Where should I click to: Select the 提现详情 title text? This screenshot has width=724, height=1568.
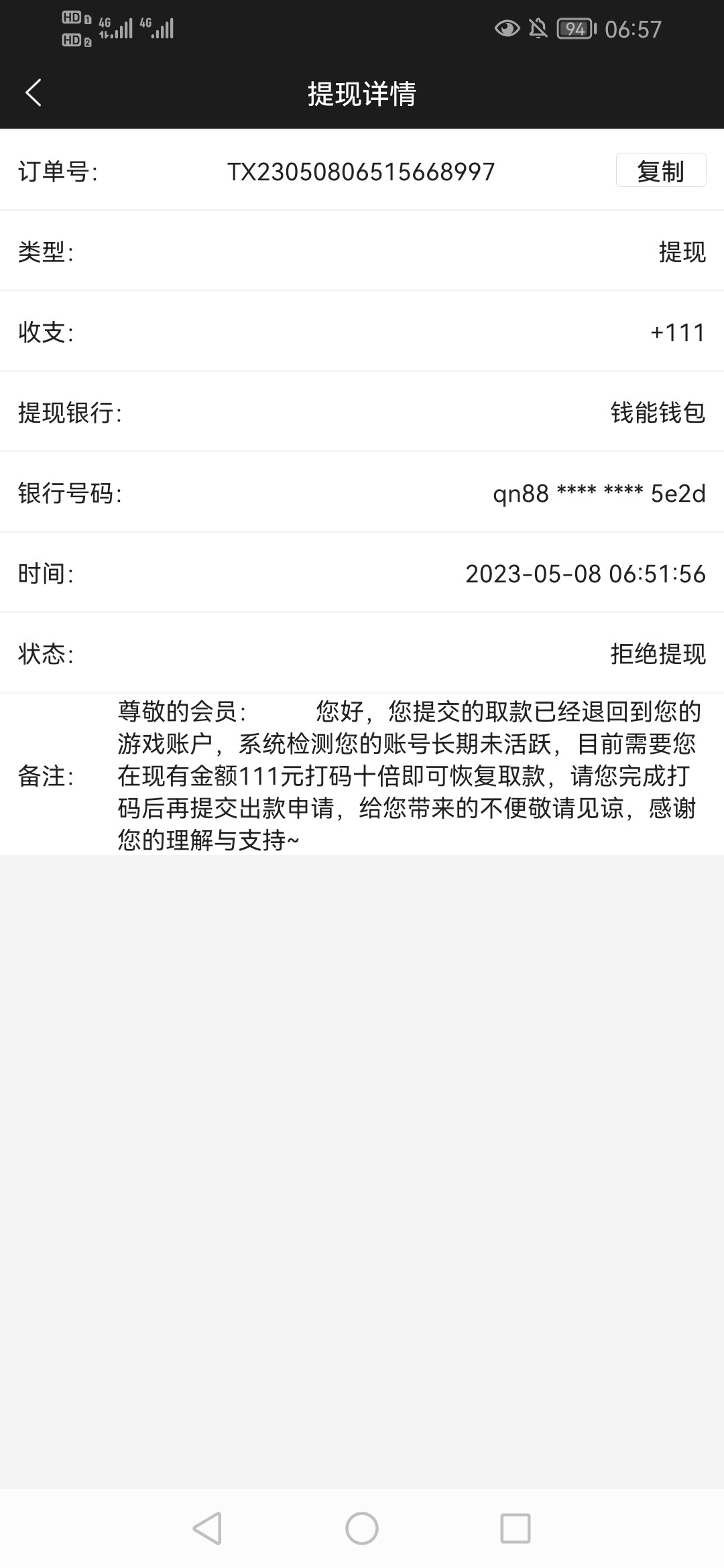pos(362,94)
